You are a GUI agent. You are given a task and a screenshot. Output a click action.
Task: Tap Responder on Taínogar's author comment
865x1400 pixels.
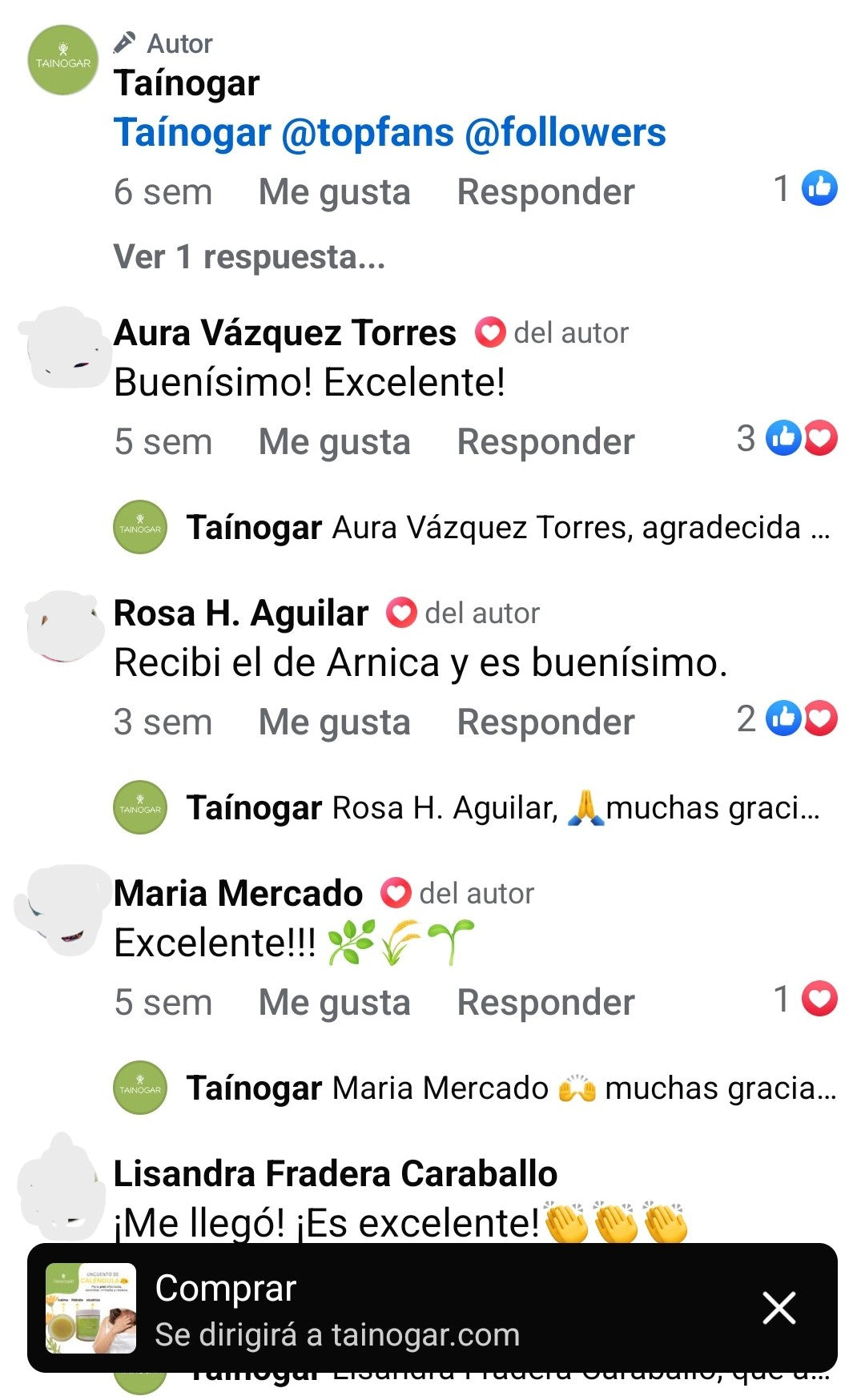tap(545, 192)
